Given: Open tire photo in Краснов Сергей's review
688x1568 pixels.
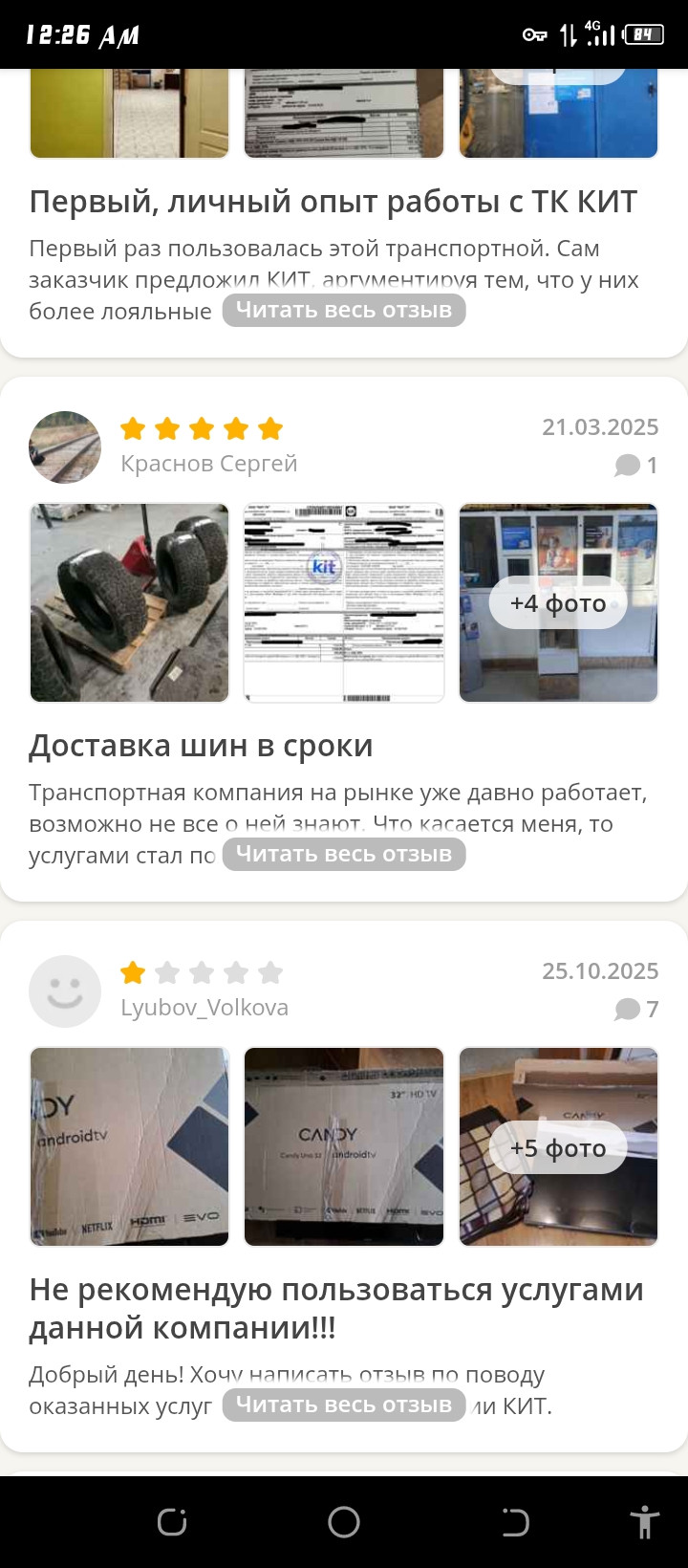Looking at the screenshot, I should pos(130,603).
